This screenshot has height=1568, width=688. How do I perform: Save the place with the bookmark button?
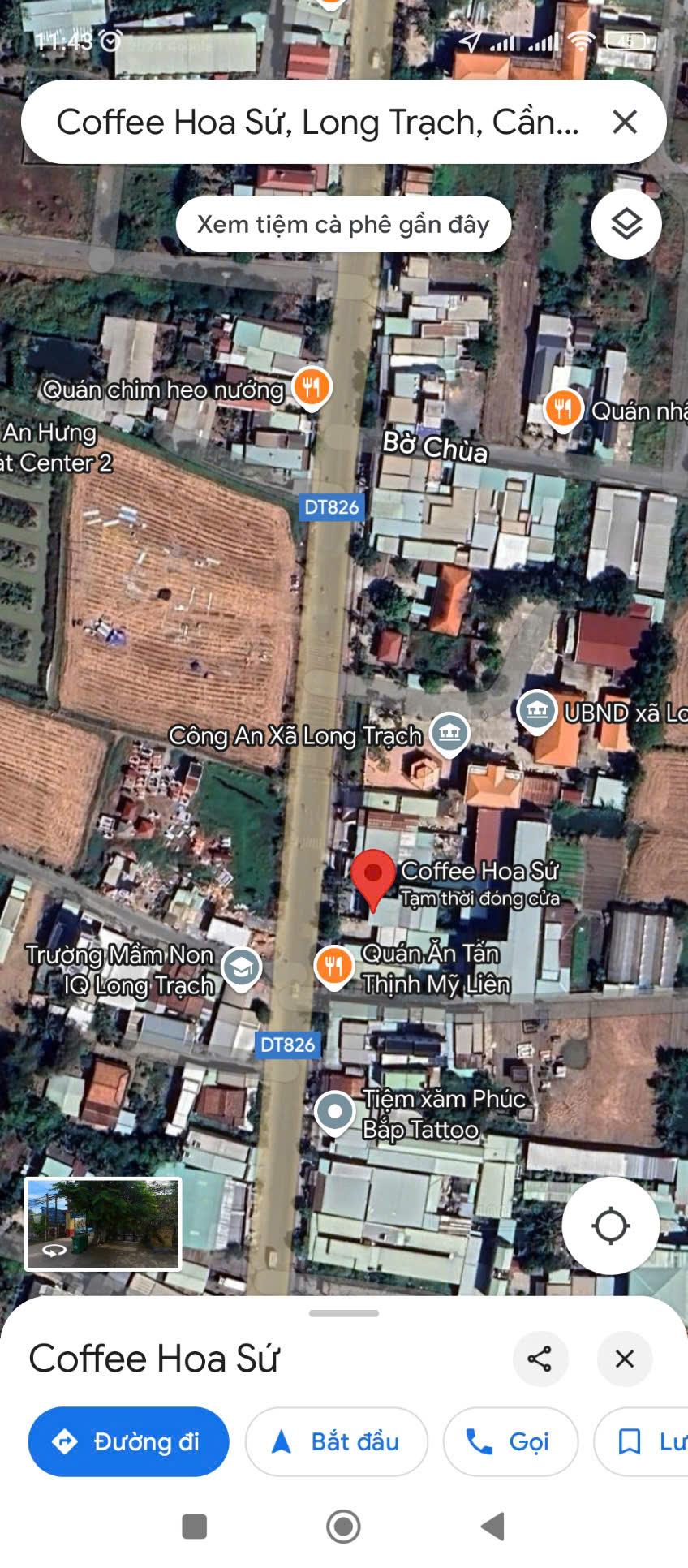(641, 1441)
